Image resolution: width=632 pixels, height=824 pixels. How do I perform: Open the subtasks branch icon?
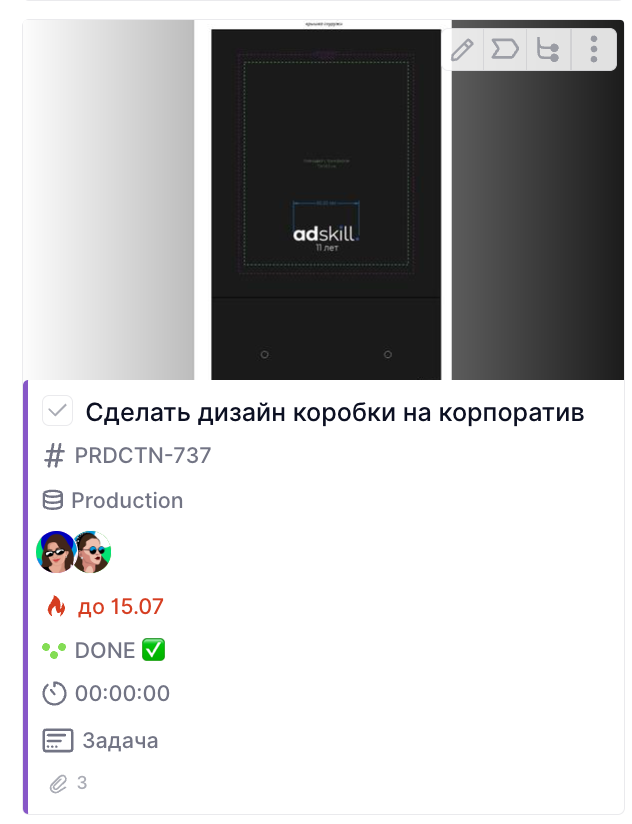point(548,48)
